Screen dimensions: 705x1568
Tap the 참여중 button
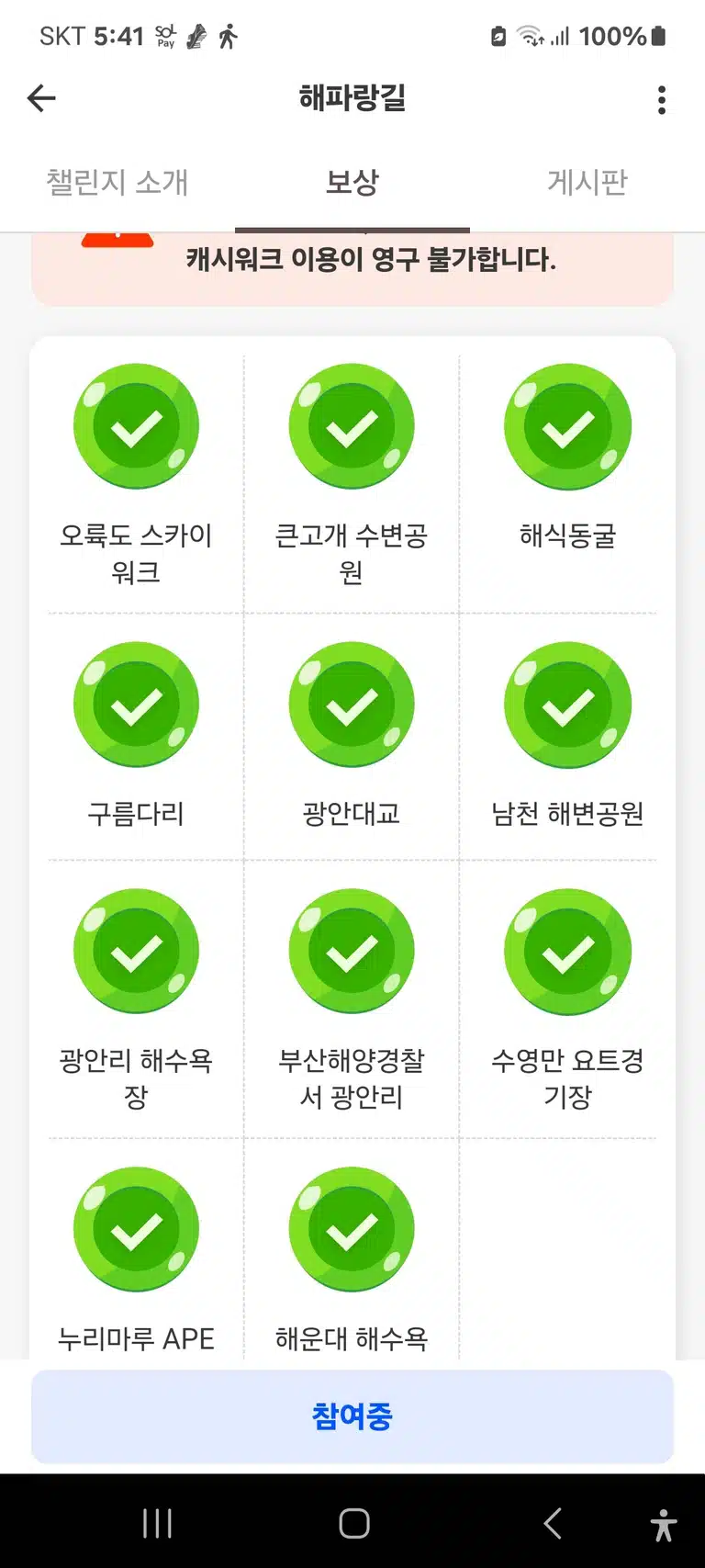(352, 1416)
